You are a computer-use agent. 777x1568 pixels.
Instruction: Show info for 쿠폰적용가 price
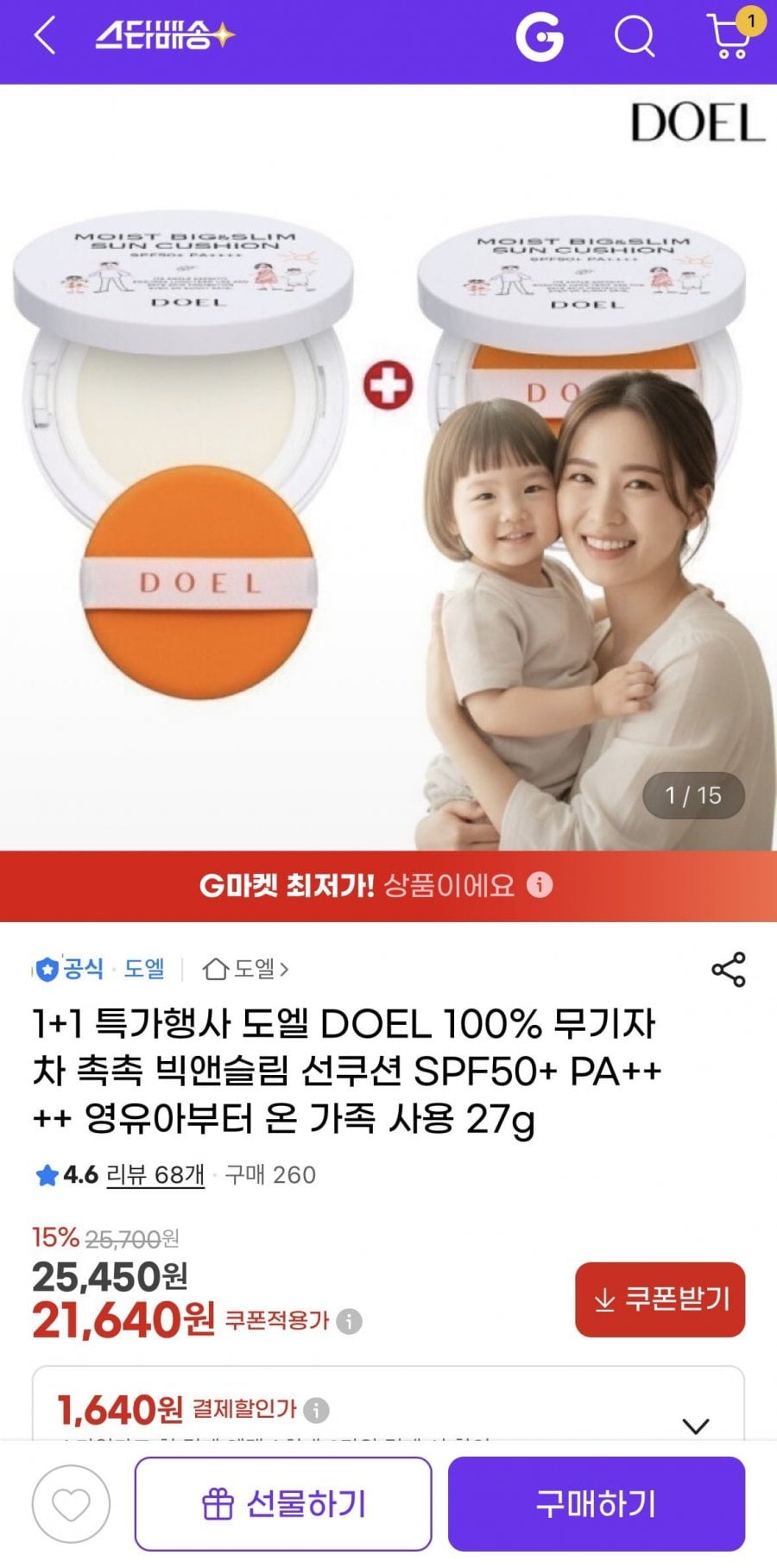[x=349, y=1321]
